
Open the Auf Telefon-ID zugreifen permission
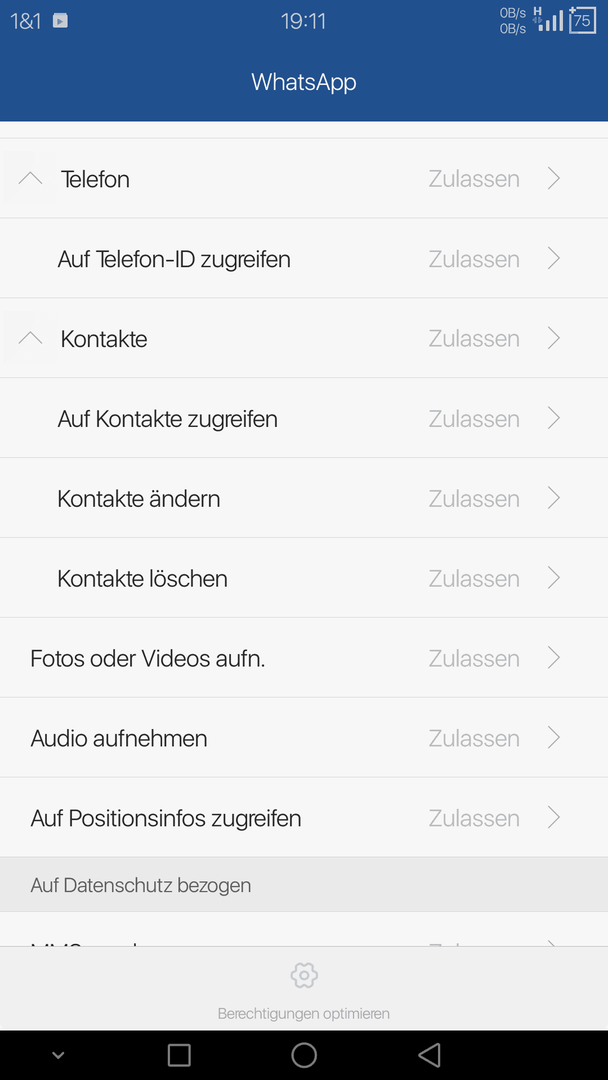[x=304, y=259]
